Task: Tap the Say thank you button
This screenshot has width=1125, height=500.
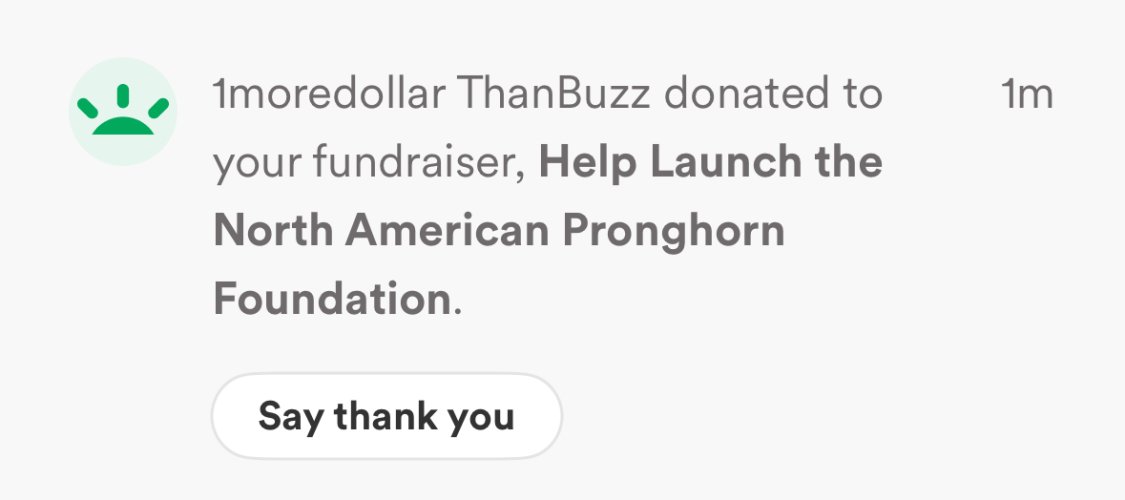Action: click(386, 416)
